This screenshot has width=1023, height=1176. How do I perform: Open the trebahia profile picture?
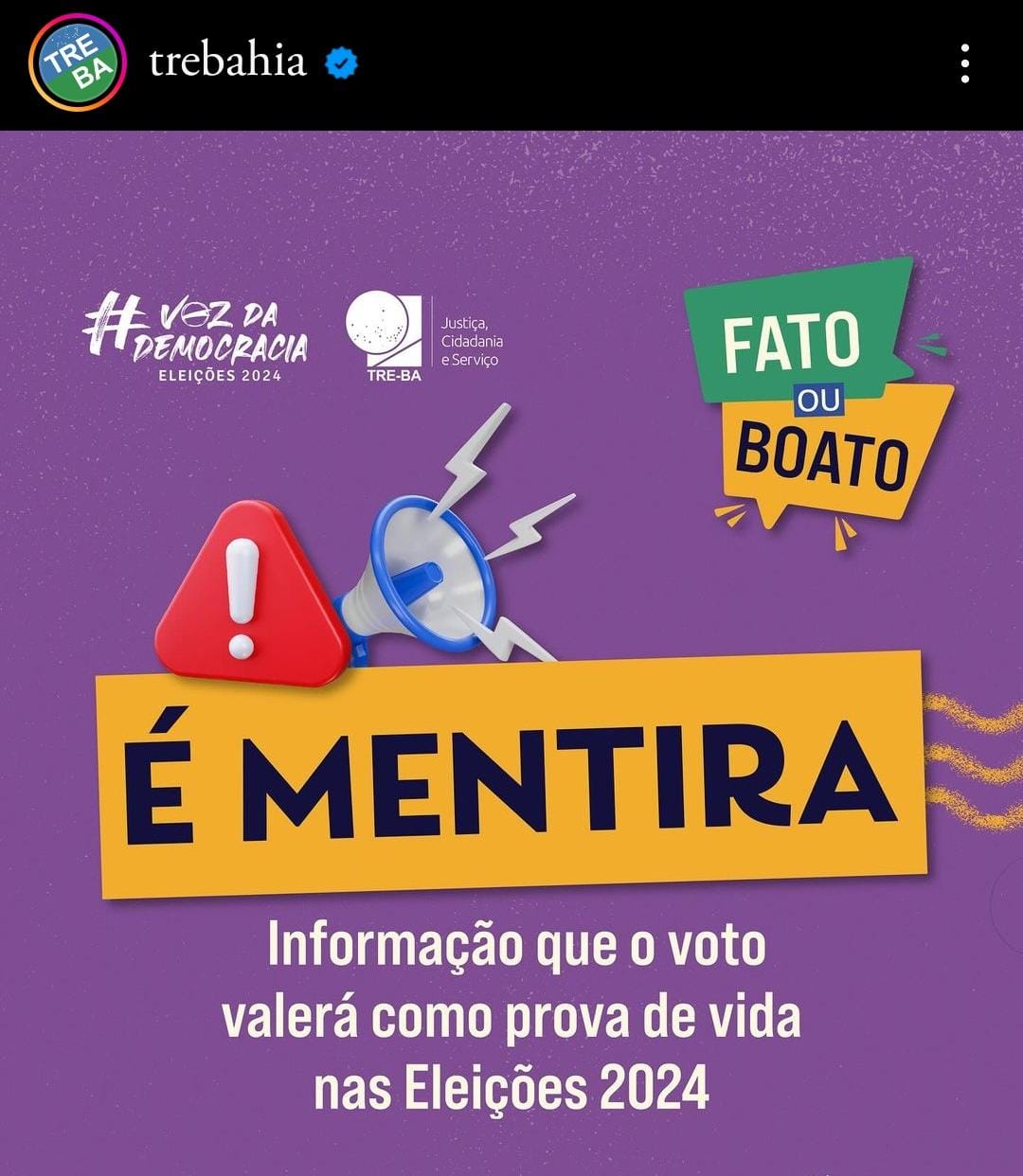[x=78, y=63]
